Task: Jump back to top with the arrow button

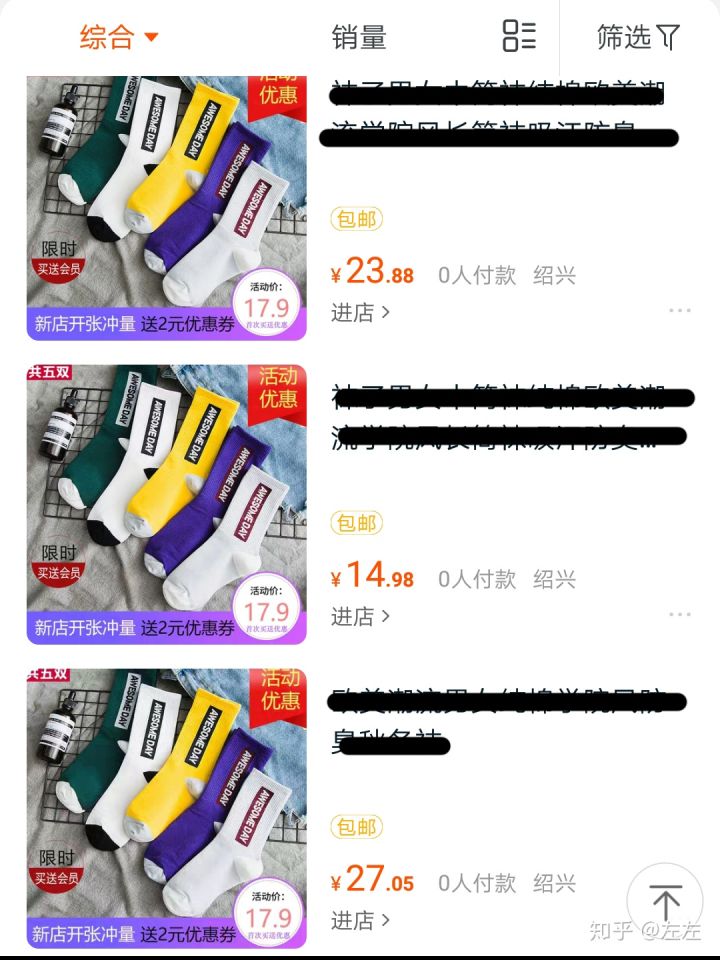Action: pos(665,900)
